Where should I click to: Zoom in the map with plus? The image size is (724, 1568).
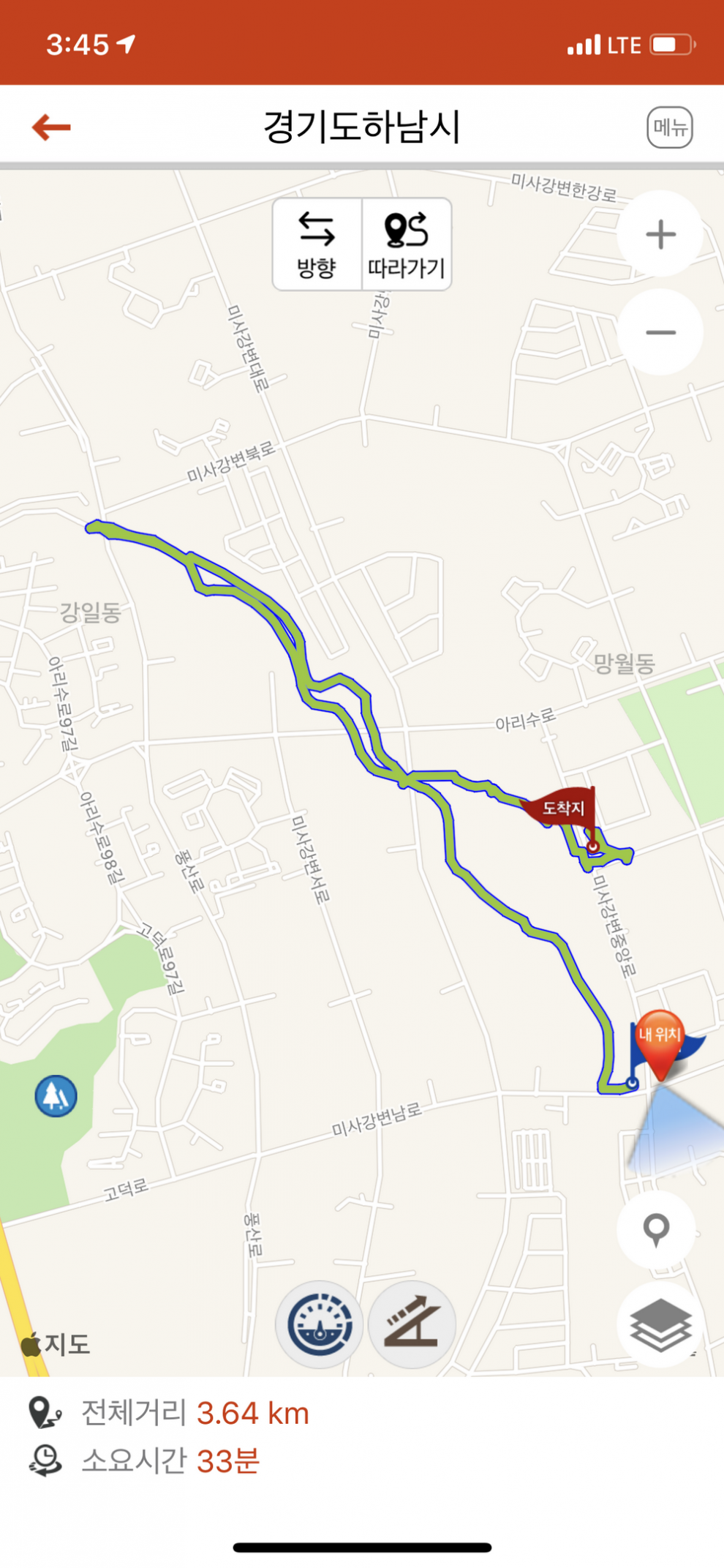click(660, 234)
